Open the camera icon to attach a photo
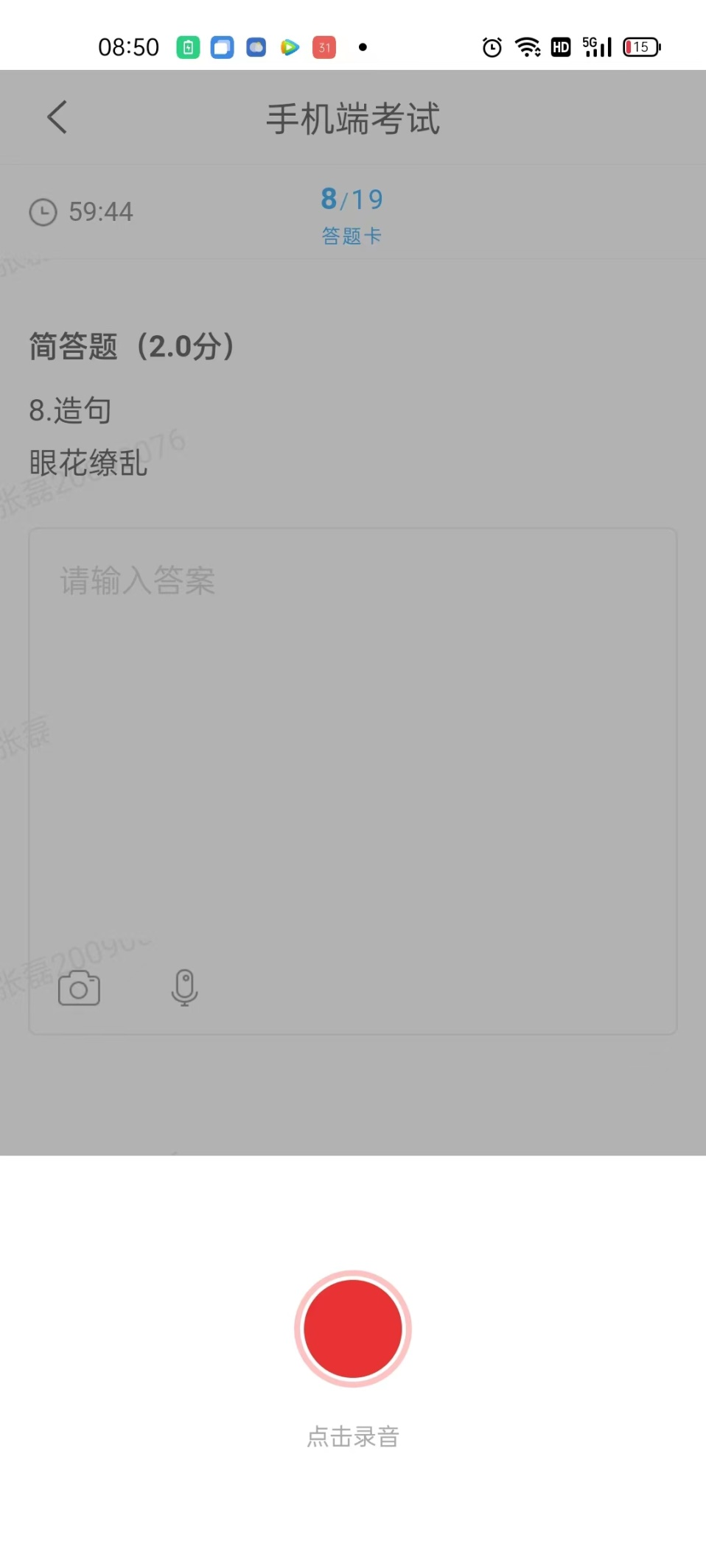Screen dimensions: 706x1568 (x=79, y=988)
